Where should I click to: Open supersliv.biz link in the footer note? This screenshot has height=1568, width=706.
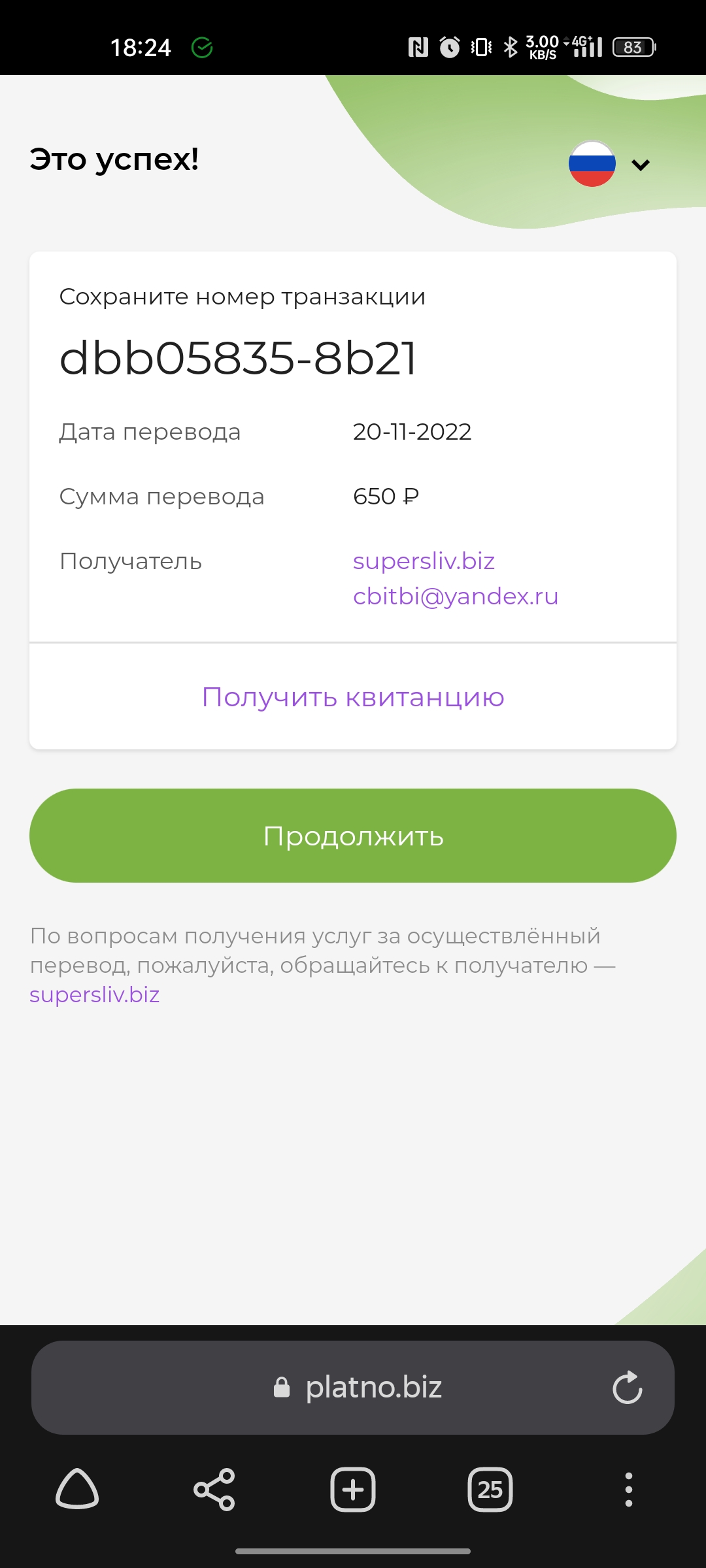click(x=95, y=994)
